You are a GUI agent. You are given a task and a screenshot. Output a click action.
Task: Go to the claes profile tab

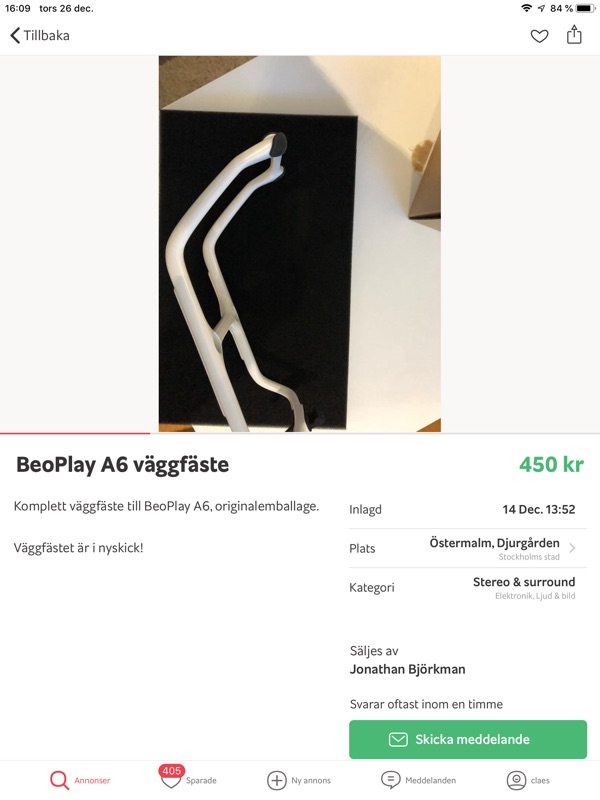coord(528,780)
